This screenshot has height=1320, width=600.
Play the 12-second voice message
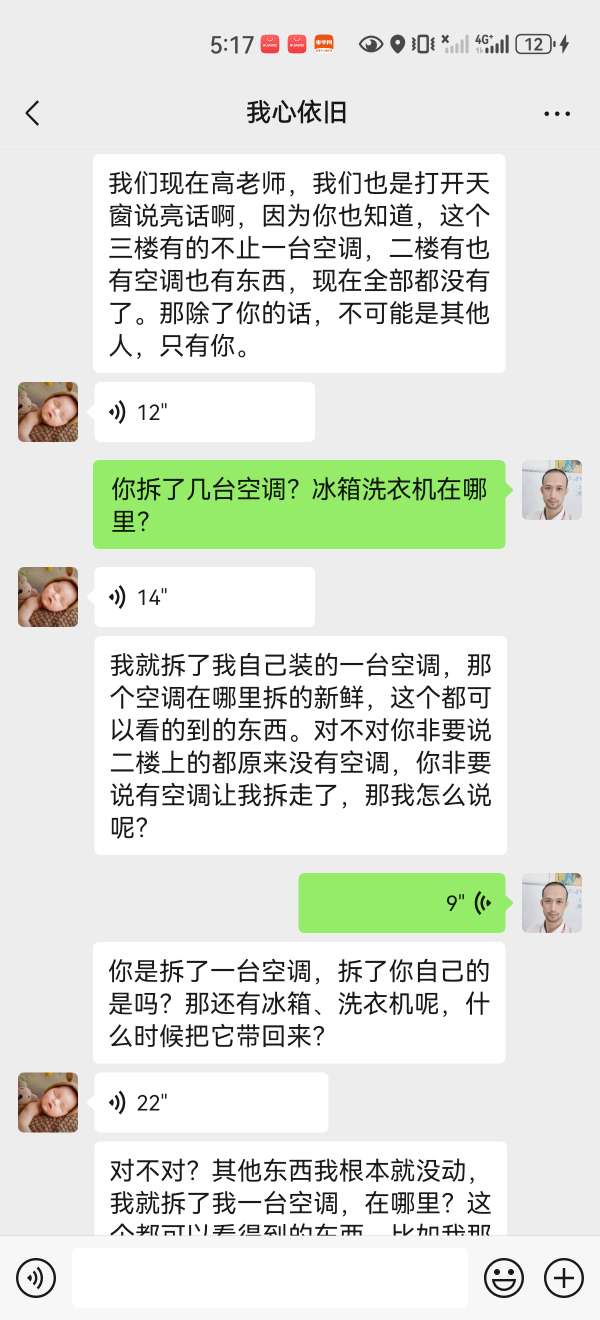tap(204, 412)
